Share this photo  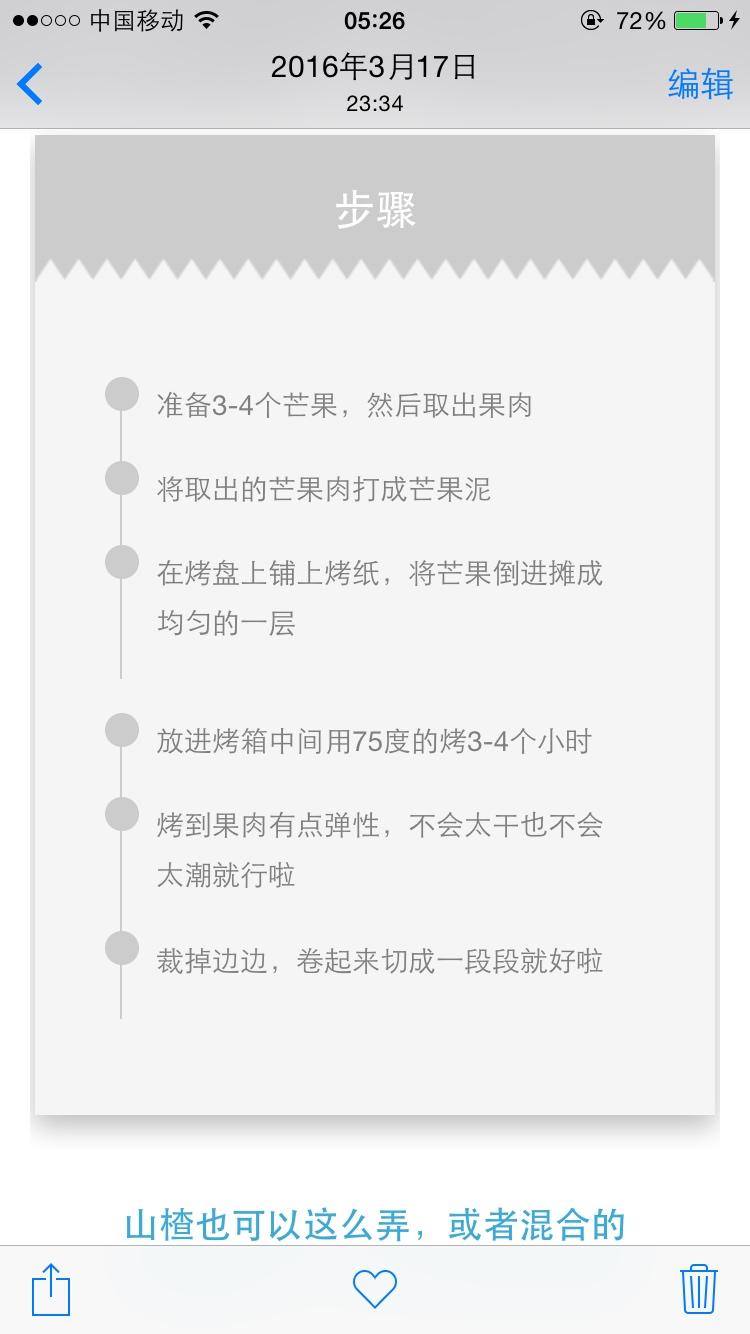[51, 1289]
